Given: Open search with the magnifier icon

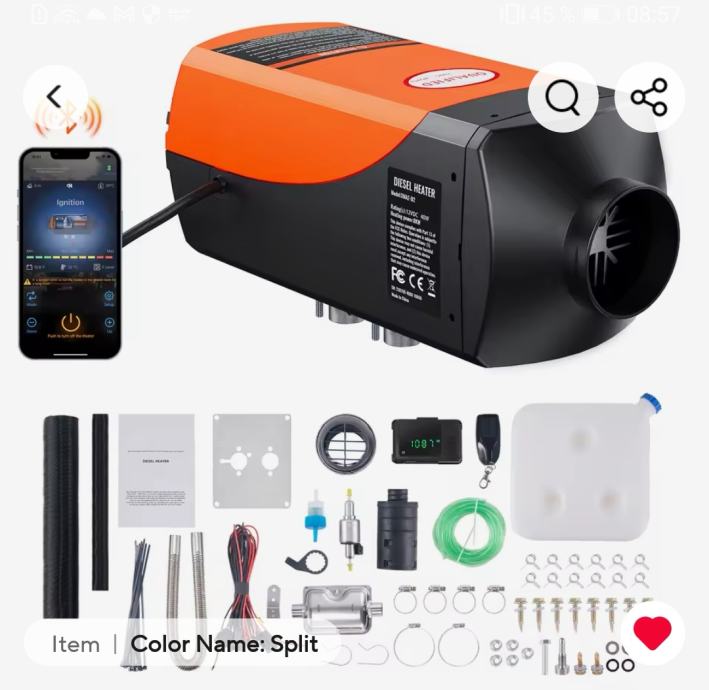Looking at the screenshot, I should [x=563, y=97].
